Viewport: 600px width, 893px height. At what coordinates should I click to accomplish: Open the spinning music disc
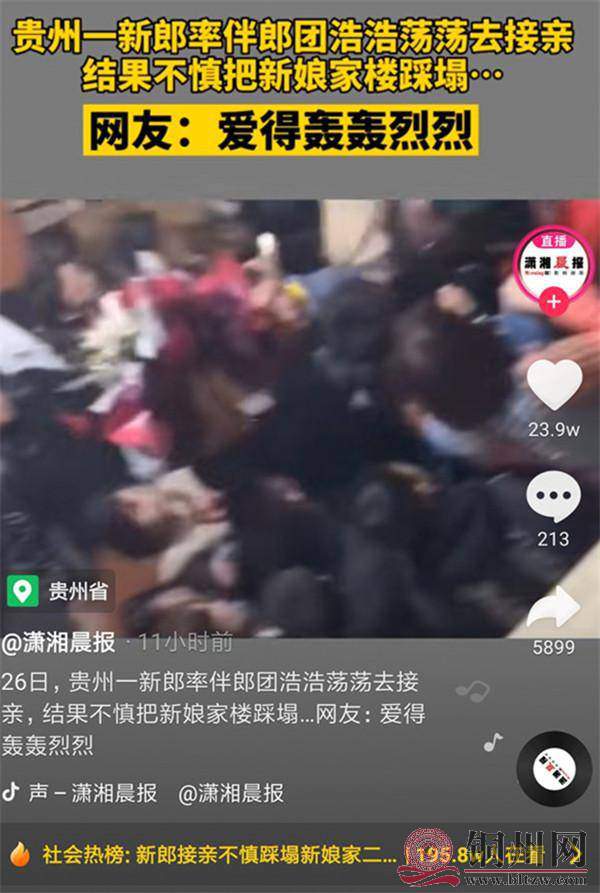[555, 768]
